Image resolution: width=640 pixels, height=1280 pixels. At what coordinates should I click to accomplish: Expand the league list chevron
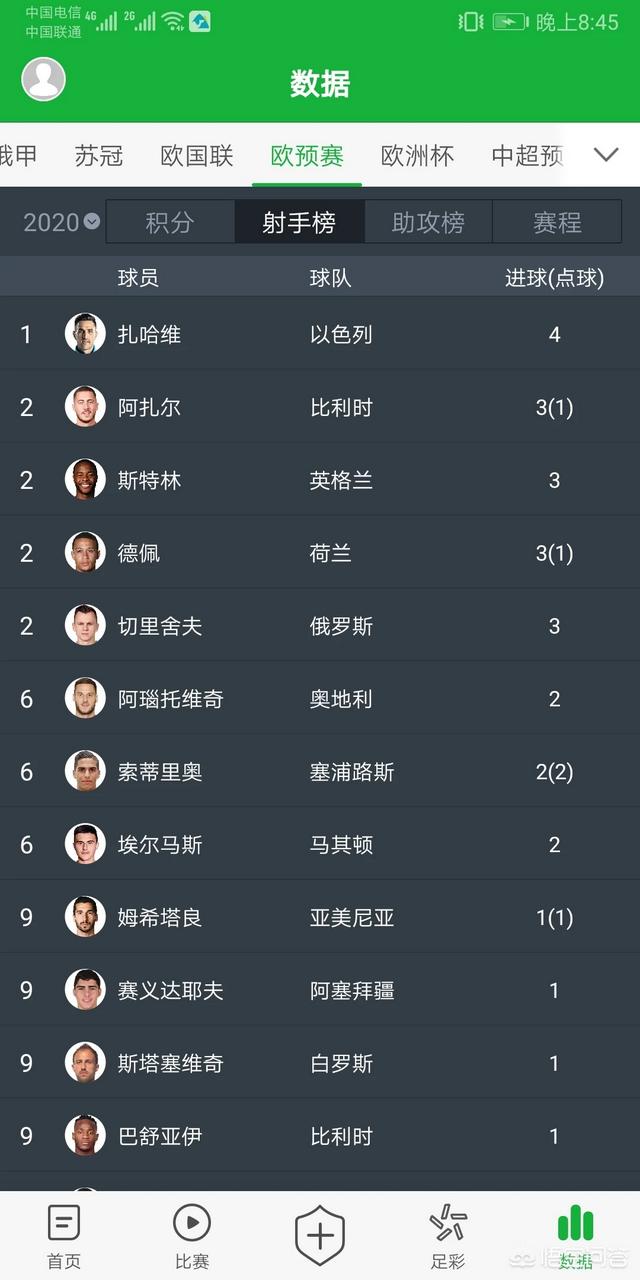click(x=606, y=155)
